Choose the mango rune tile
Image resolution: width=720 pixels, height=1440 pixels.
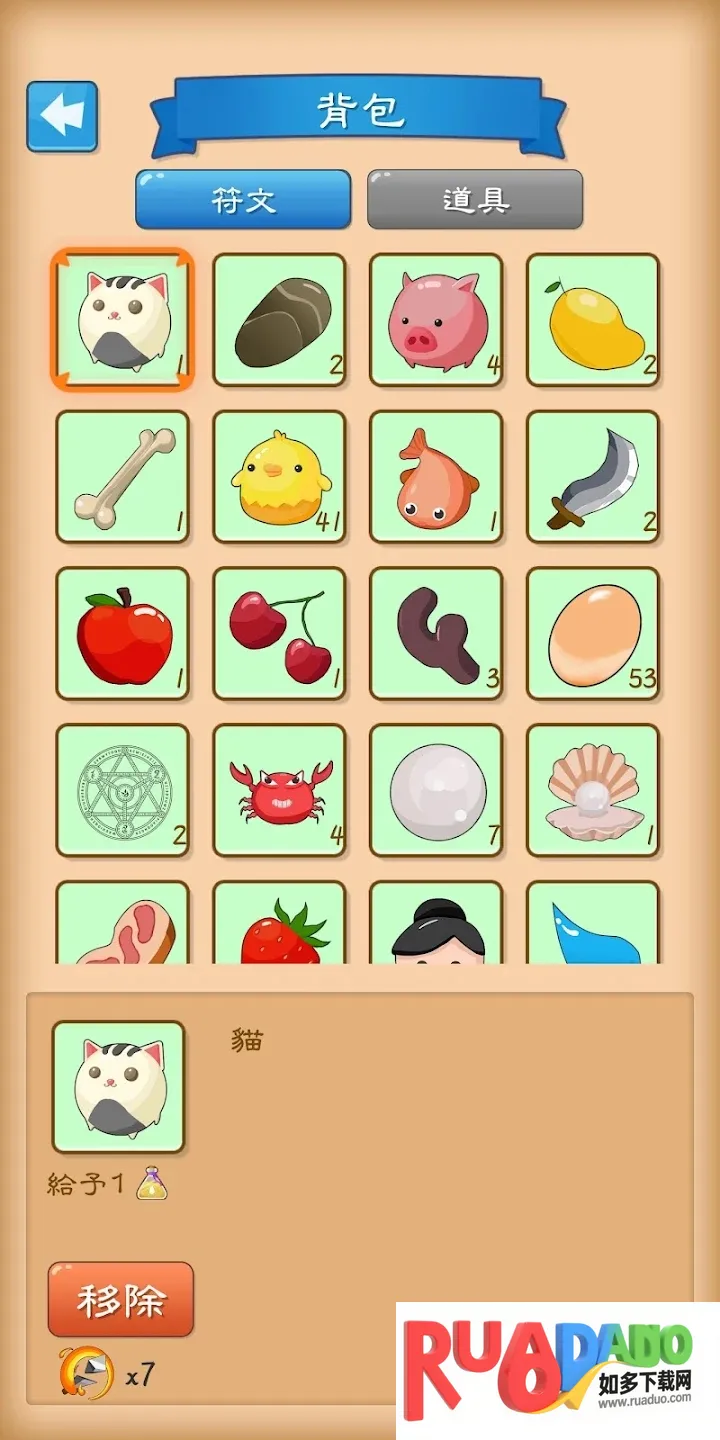coord(593,320)
